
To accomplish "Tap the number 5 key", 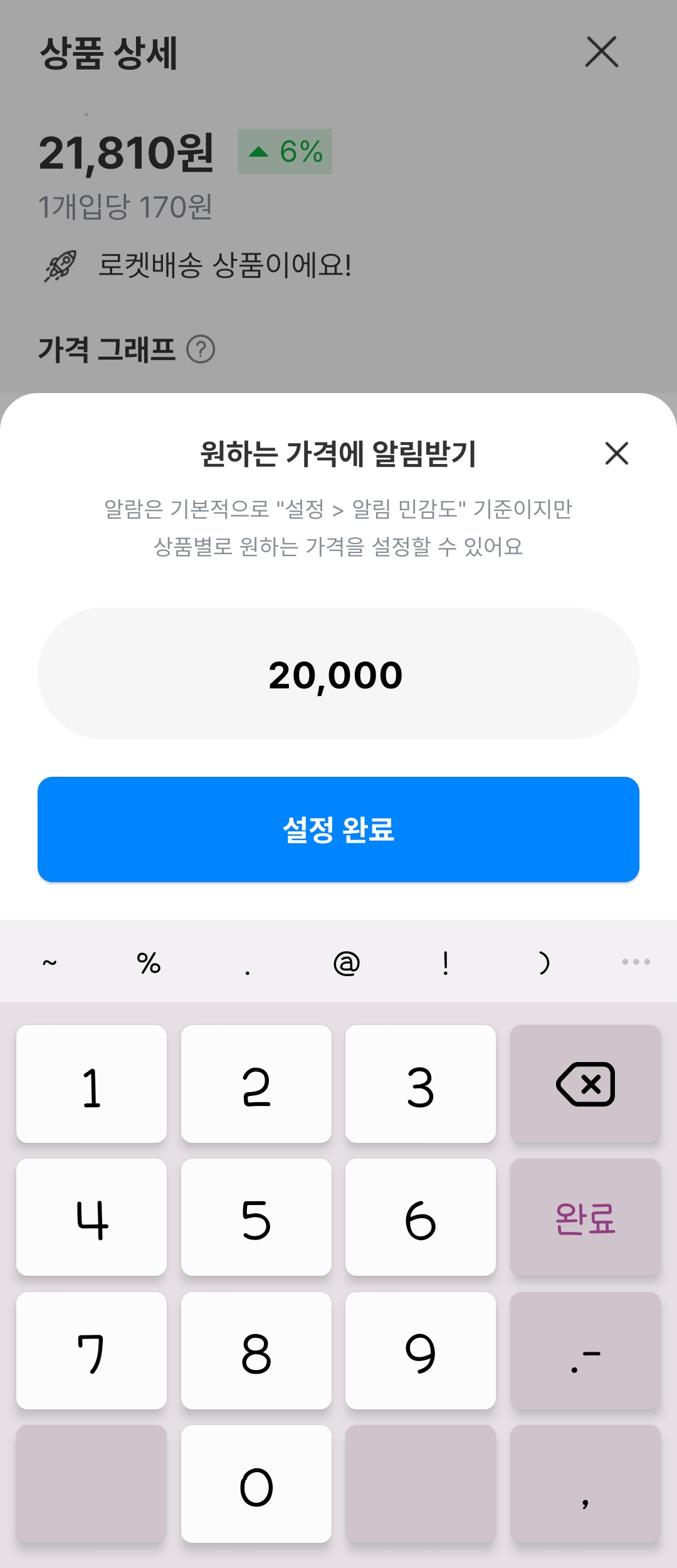I will 256,1216.
